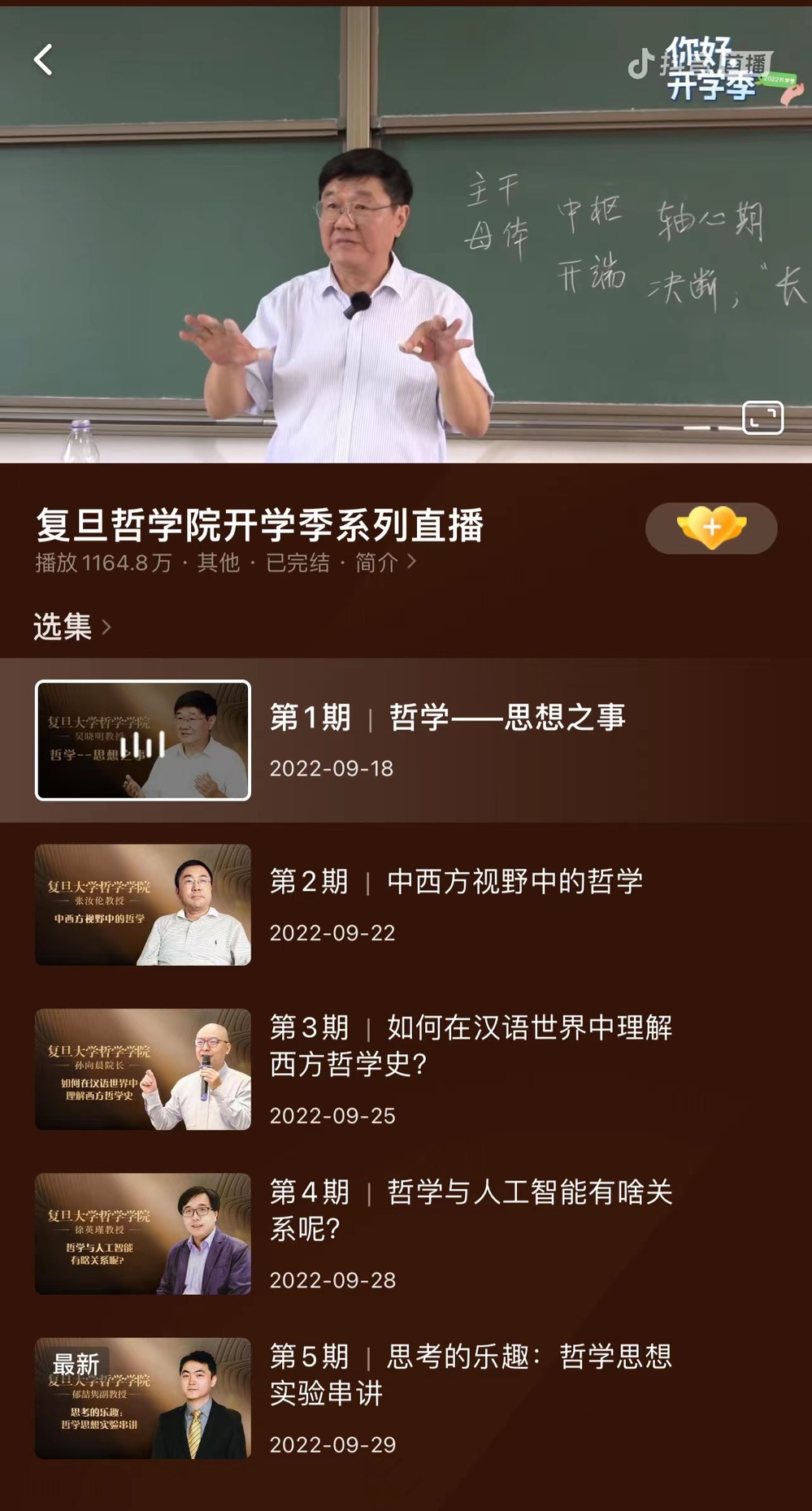Enter fullscreen video mode

(762, 418)
